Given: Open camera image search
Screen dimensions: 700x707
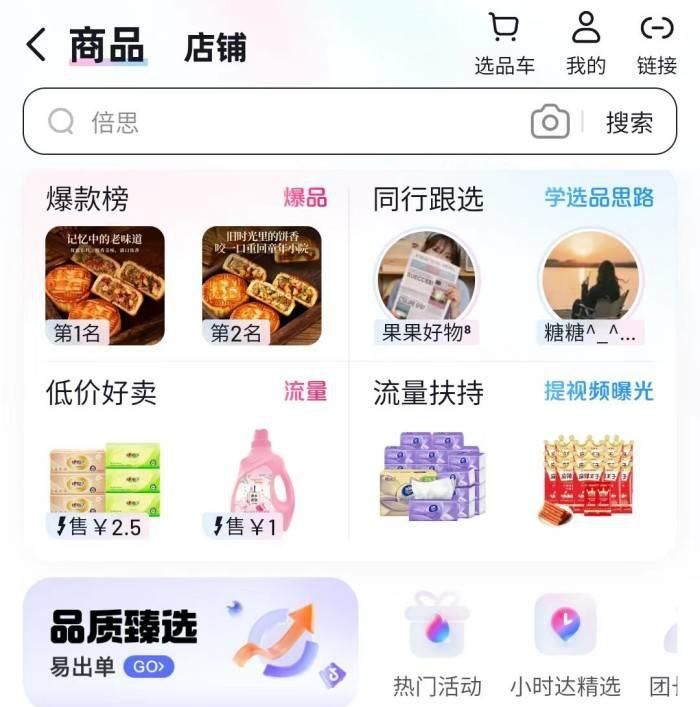Looking at the screenshot, I should click(549, 123).
